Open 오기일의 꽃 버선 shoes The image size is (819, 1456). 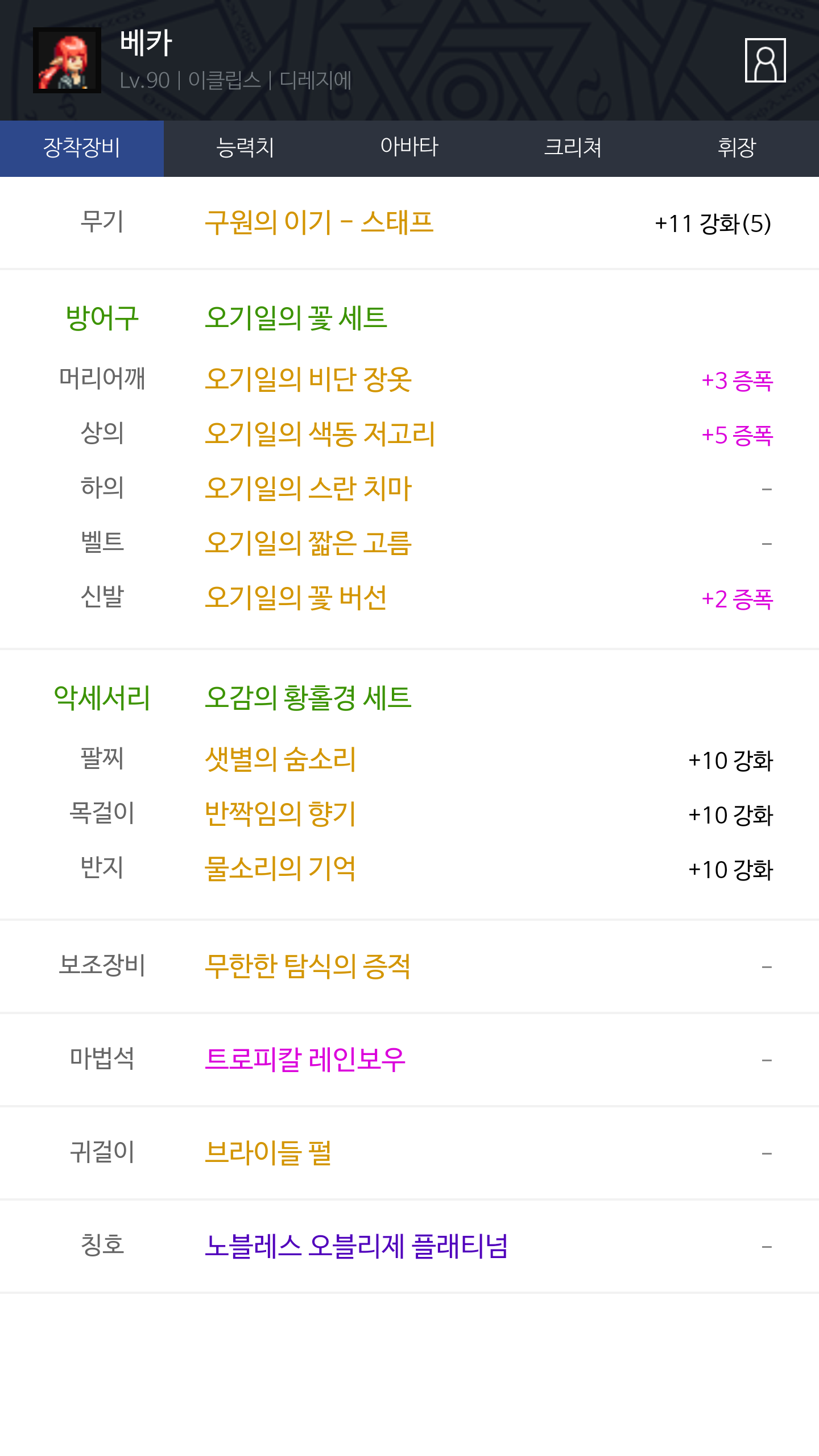click(x=296, y=598)
